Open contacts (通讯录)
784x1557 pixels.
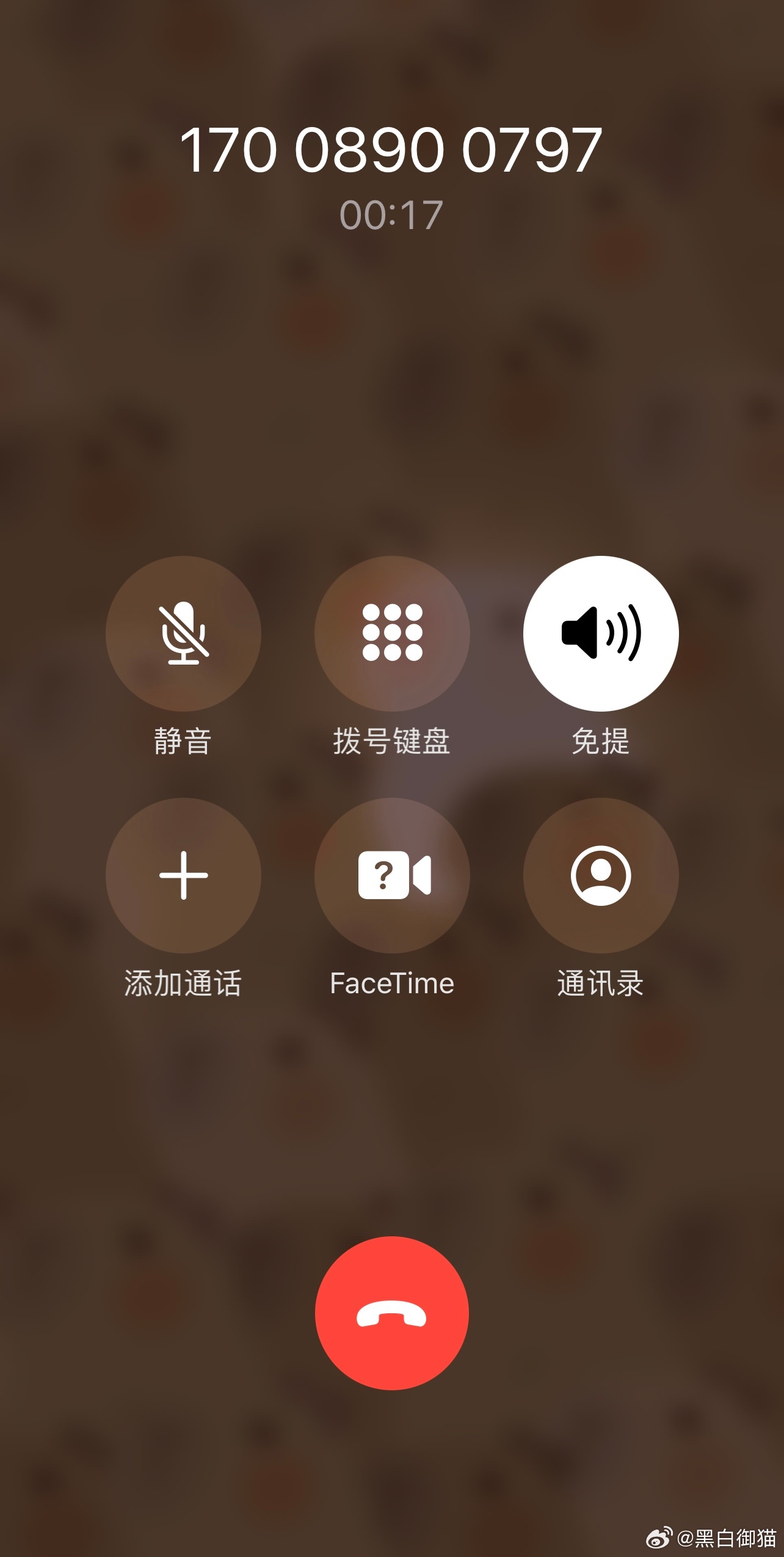pyautogui.click(x=601, y=875)
